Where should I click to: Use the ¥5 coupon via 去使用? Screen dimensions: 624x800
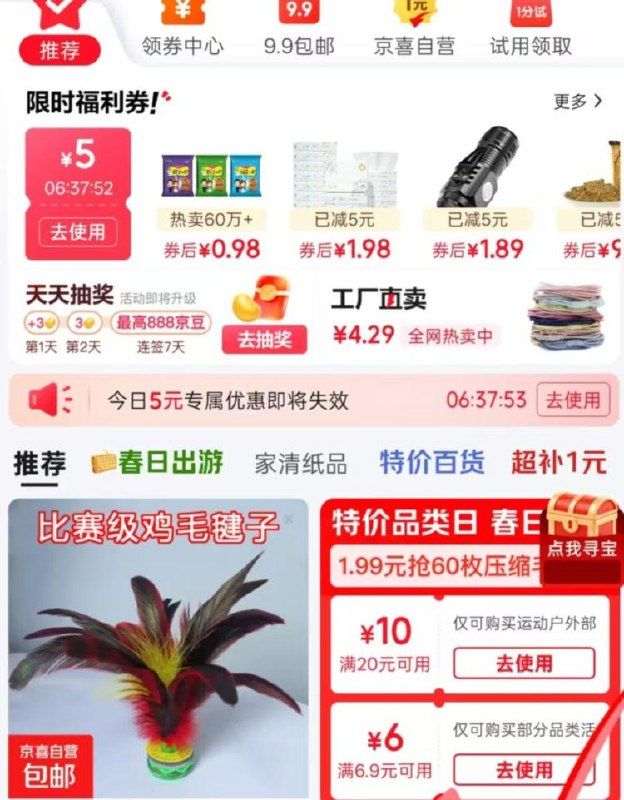(x=78, y=232)
